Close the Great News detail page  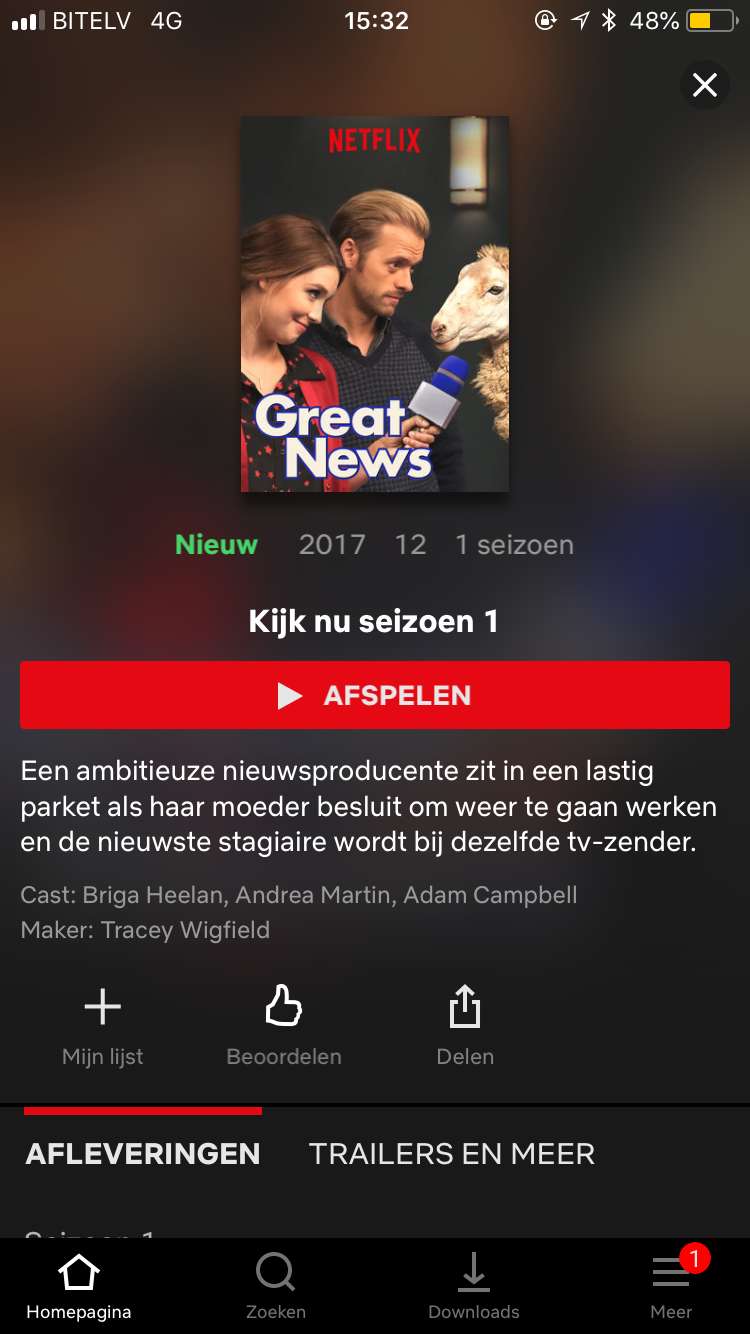click(705, 86)
